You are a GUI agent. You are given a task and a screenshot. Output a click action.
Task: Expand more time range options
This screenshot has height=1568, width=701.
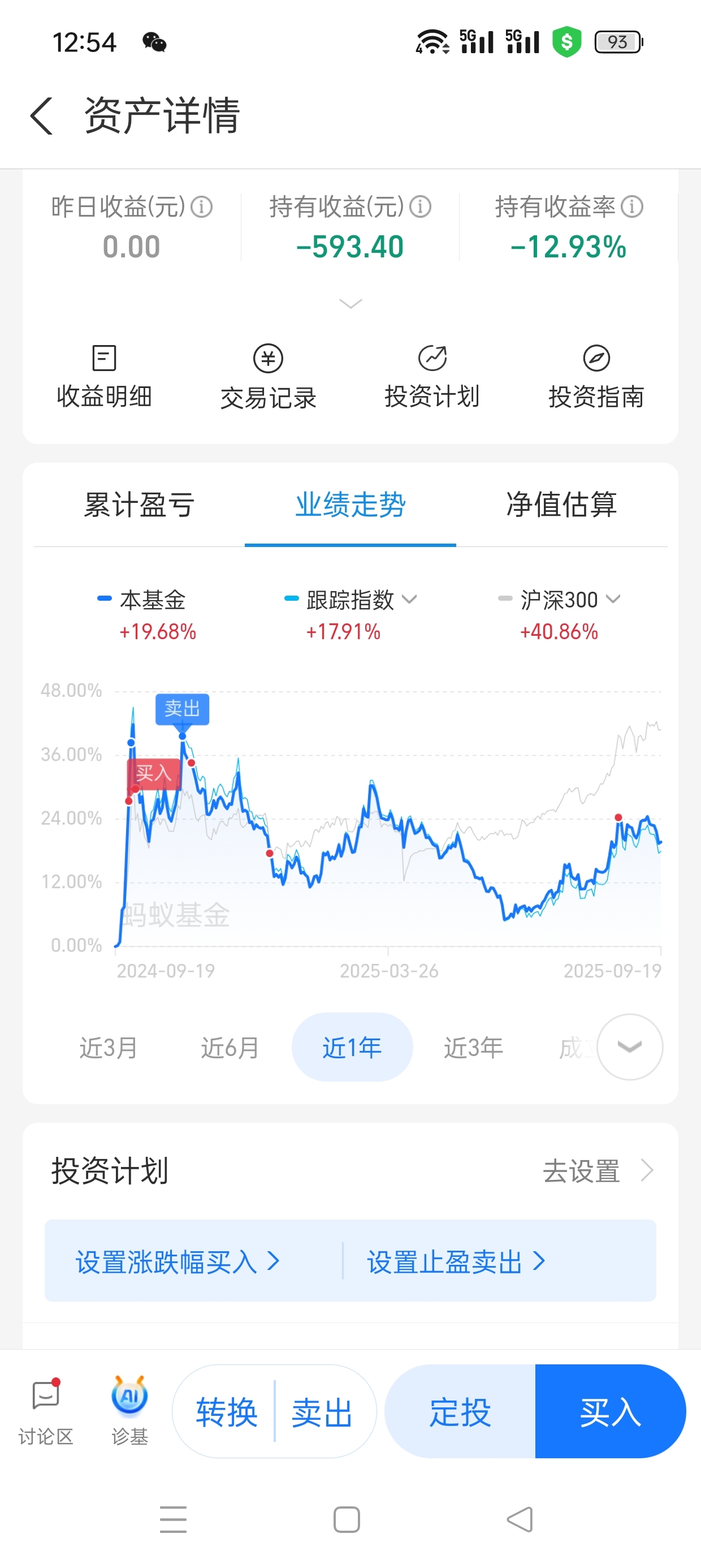tap(630, 1047)
